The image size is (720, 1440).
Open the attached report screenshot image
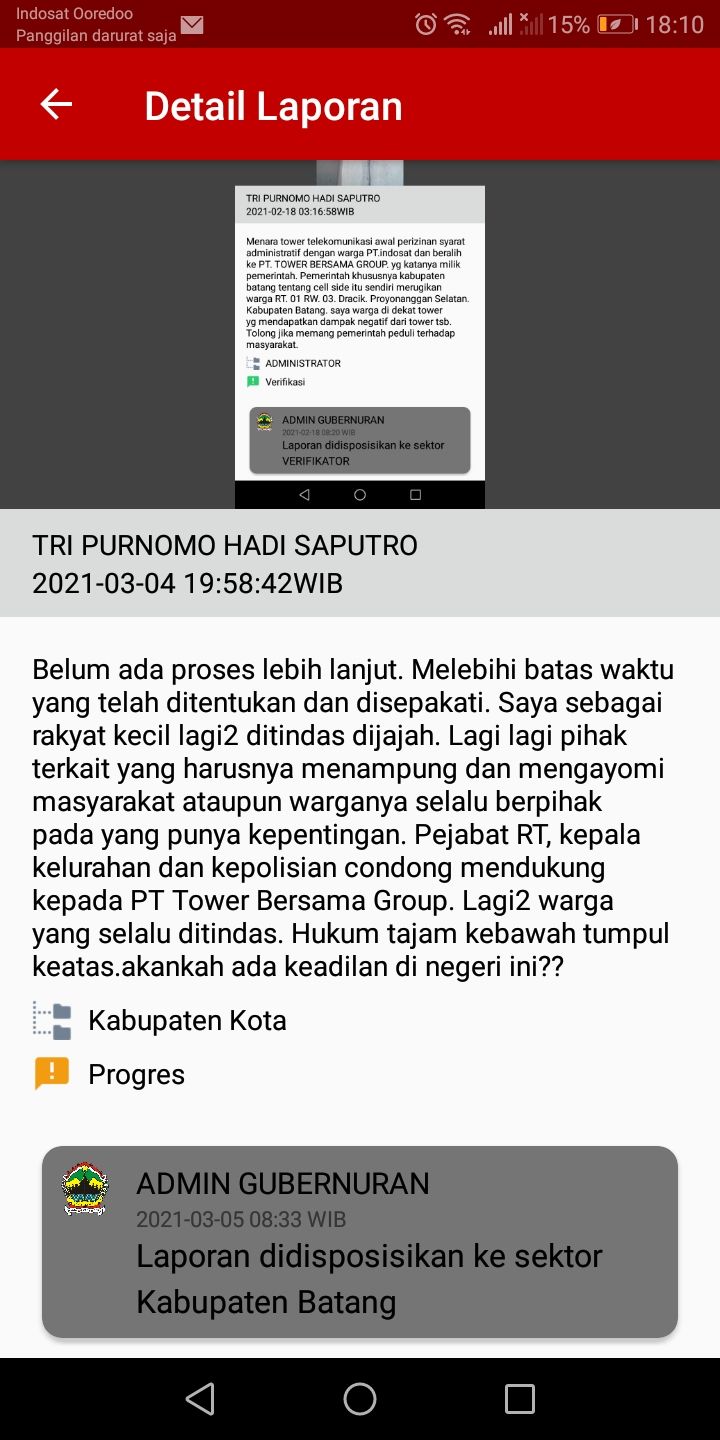point(360,335)
